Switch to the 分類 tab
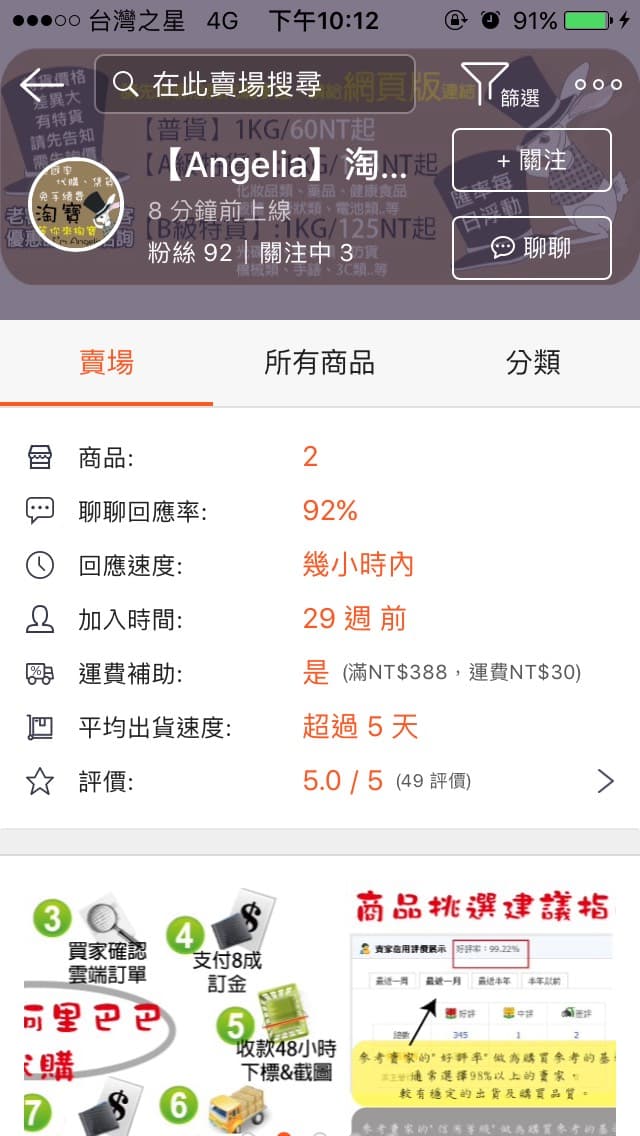This screenshot has width=640, height=1136. point(533,362)
